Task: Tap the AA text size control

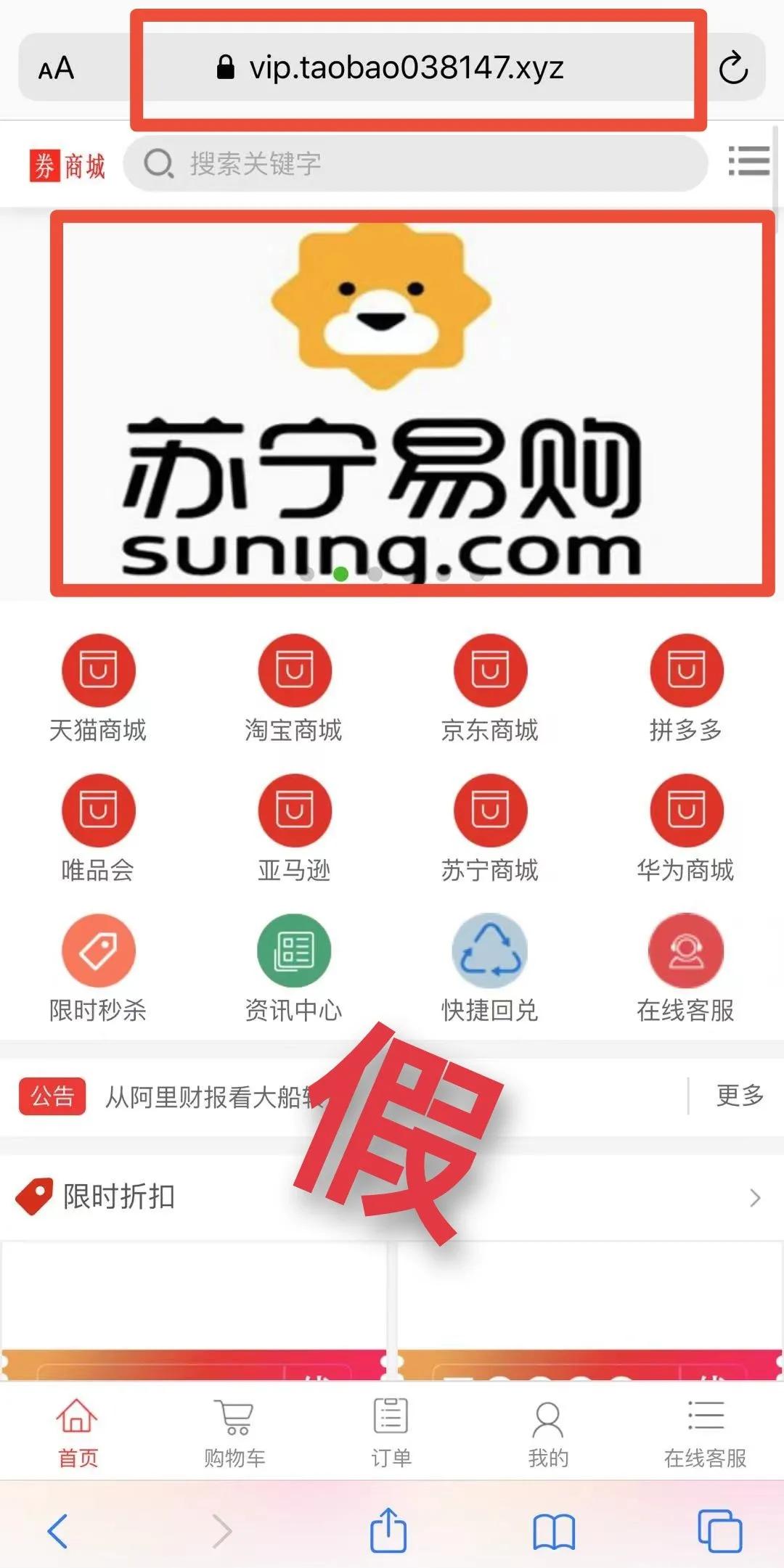Action: [57, 69]
